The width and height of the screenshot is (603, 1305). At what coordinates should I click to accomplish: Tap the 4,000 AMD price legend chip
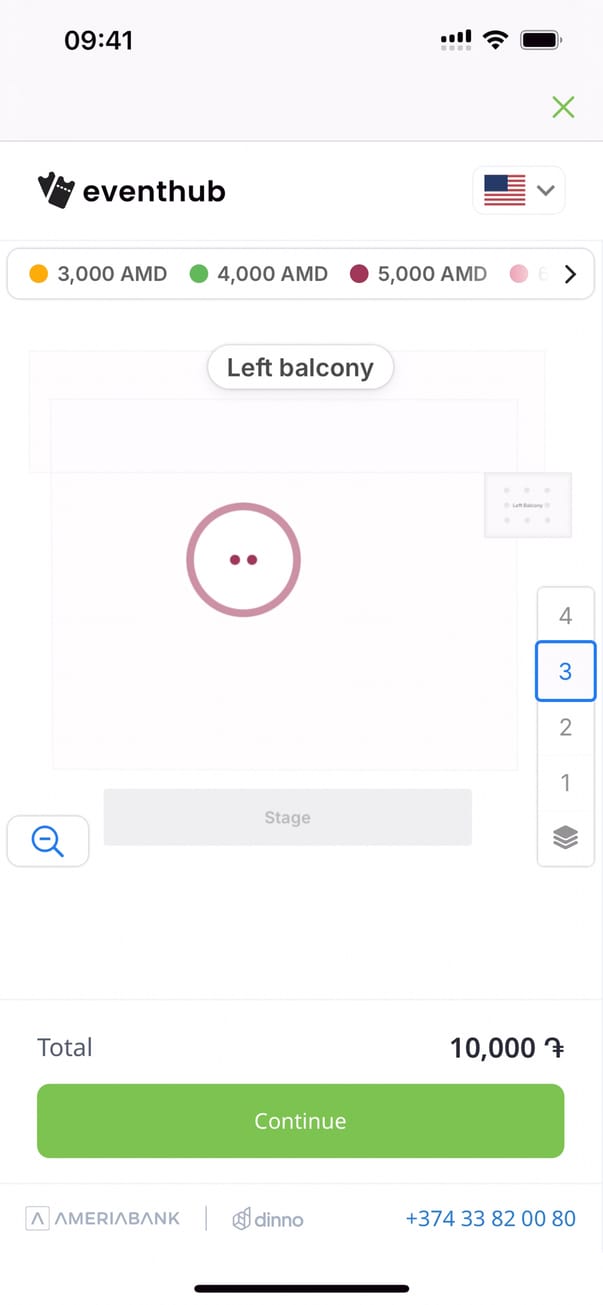[x=259, y=274]
